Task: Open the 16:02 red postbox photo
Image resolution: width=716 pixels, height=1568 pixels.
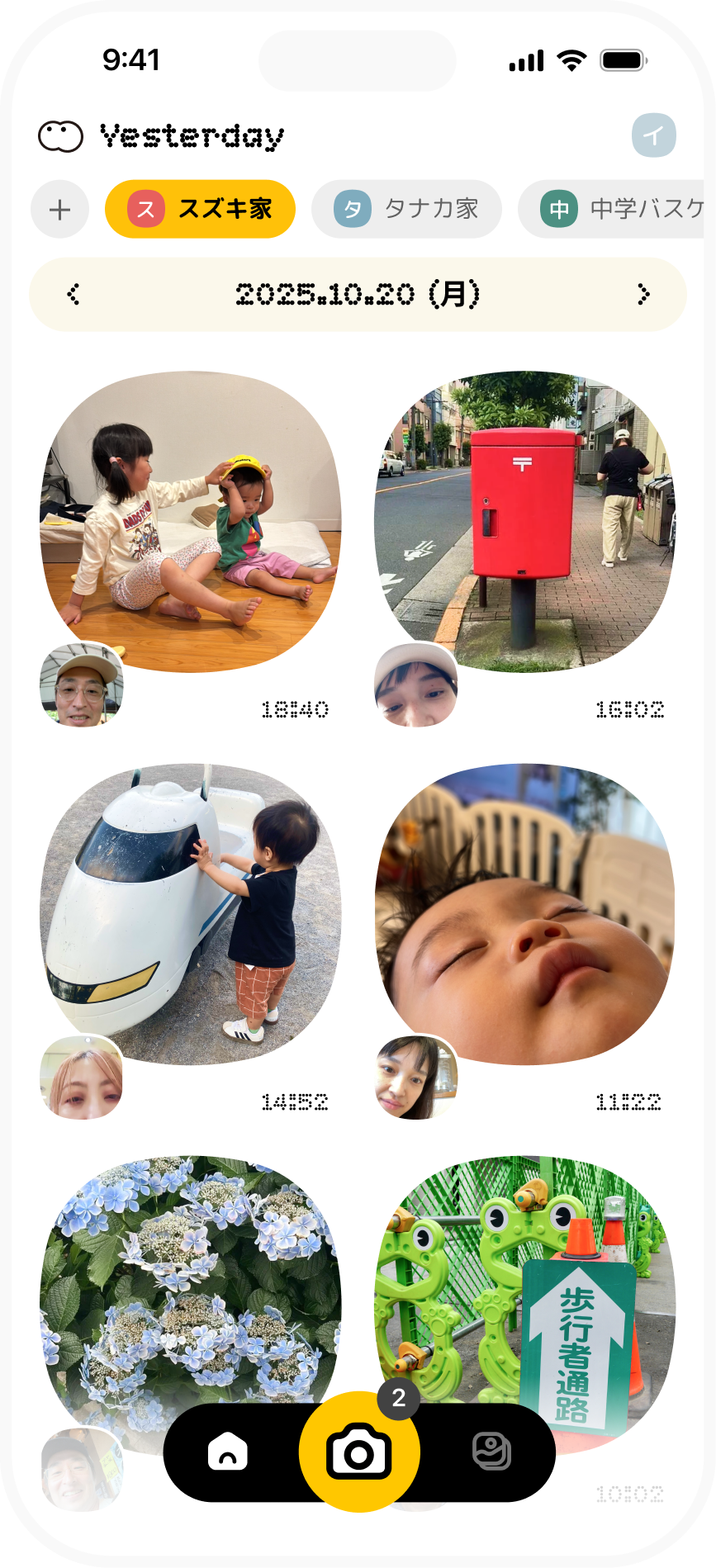Action: point(524,520)
